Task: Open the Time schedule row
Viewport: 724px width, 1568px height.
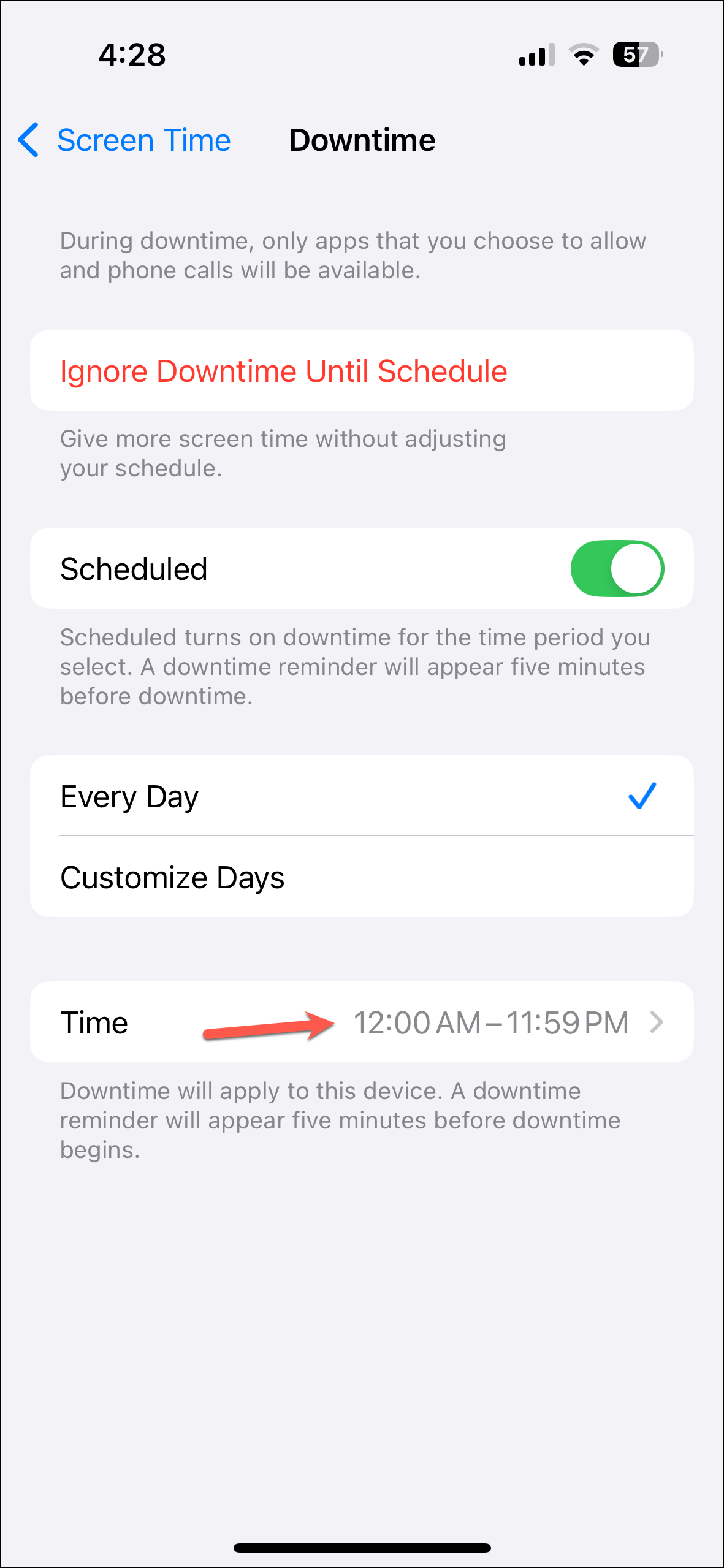Action: coord(362,1022)
